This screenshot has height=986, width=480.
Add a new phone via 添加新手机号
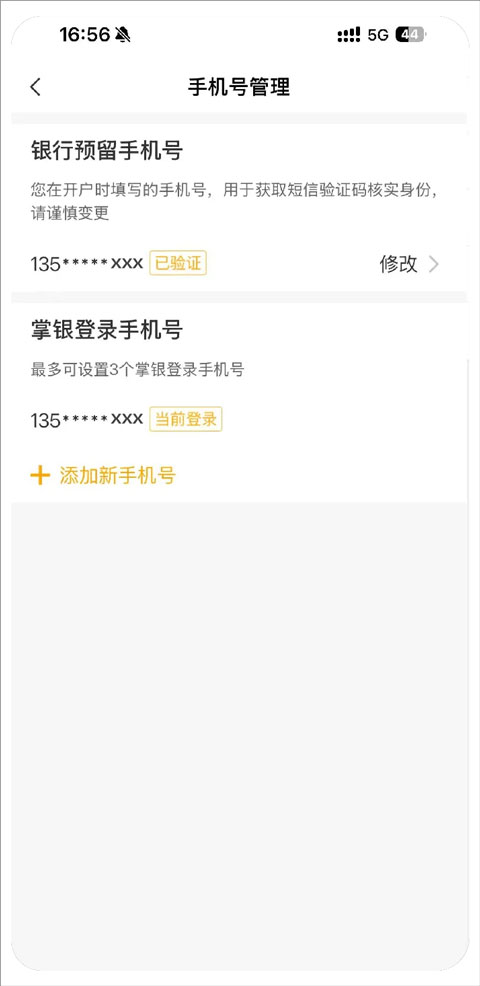pos(103,475)
